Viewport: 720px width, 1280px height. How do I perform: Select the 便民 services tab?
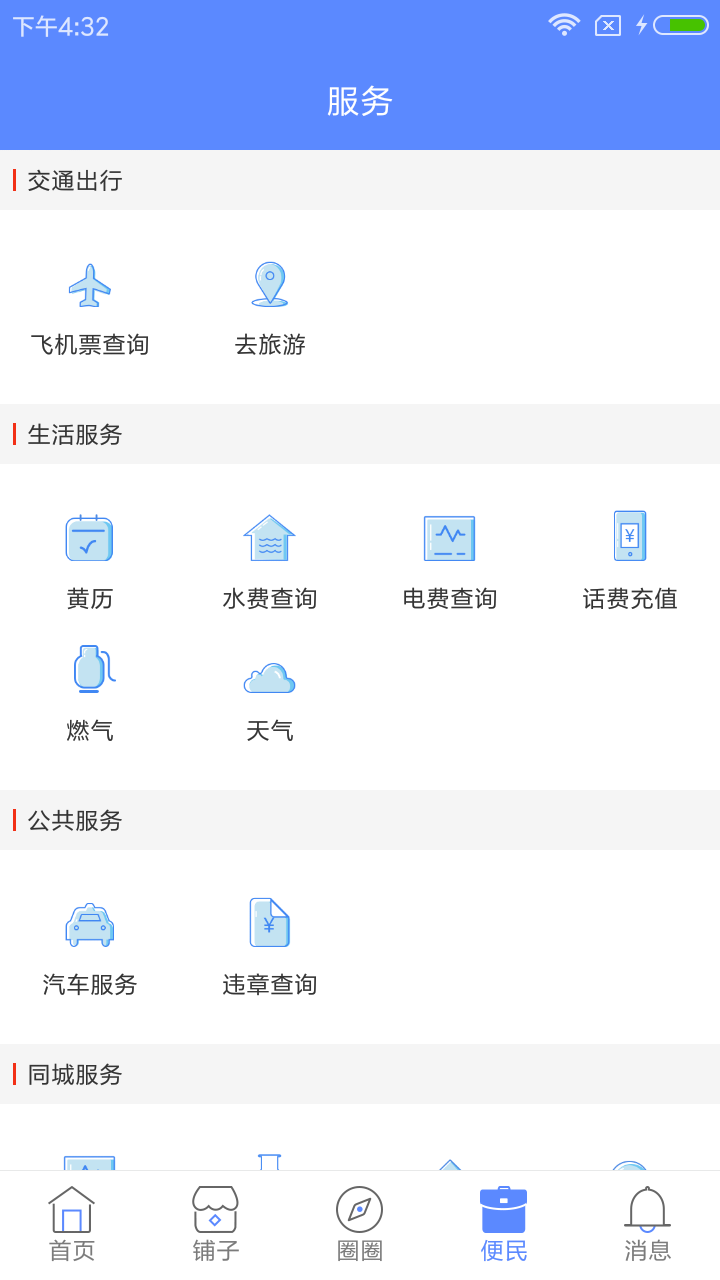pyautogui.click(x=504, y=1224)
